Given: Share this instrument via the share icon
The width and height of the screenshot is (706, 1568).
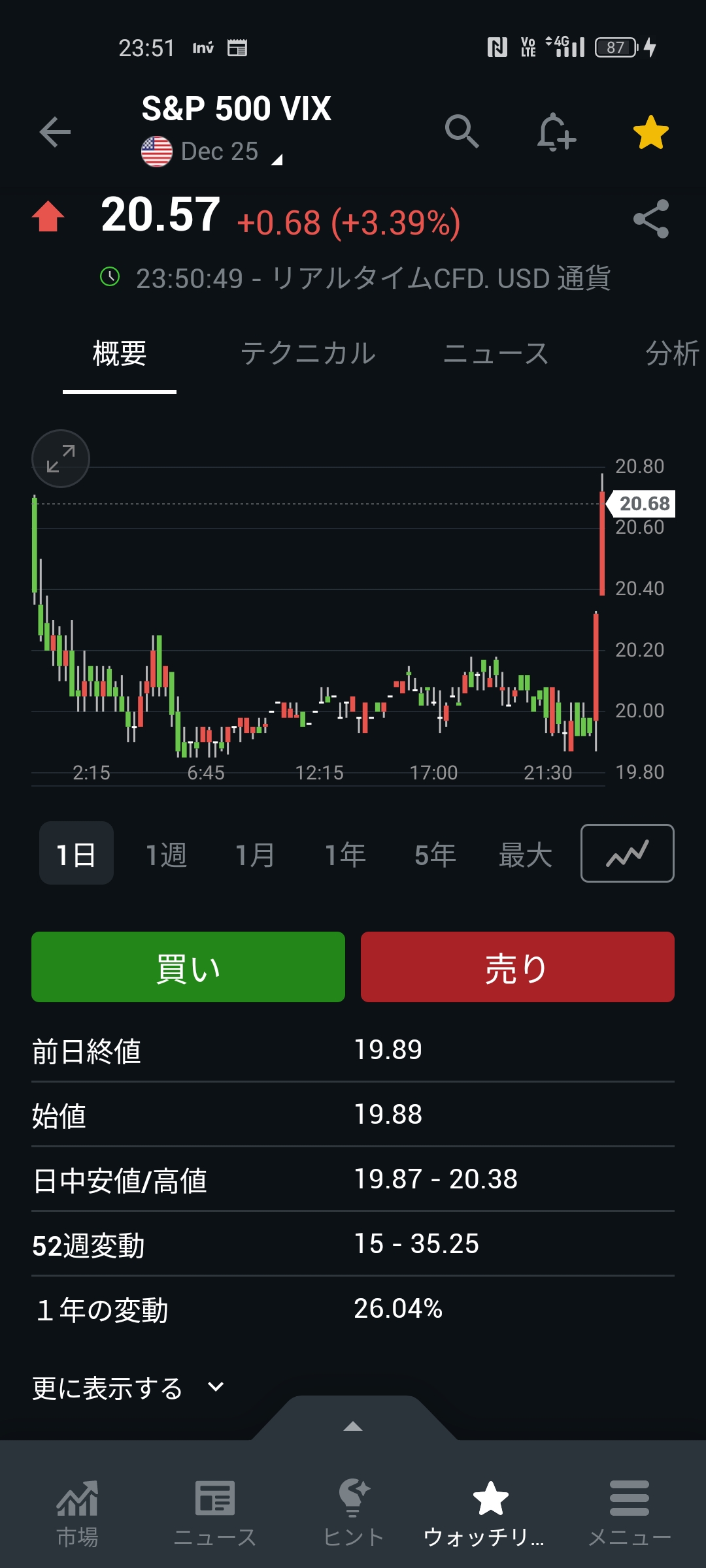Looking at the screenshot, I should [650, 219].
